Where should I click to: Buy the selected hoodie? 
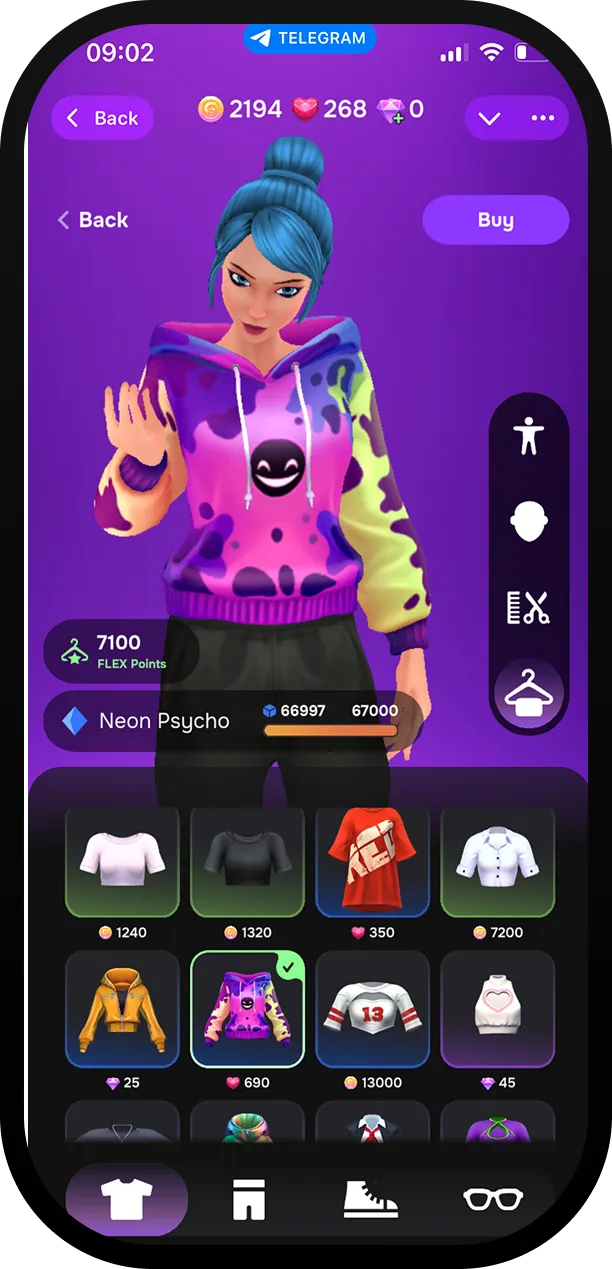click(x=495, y=220)
